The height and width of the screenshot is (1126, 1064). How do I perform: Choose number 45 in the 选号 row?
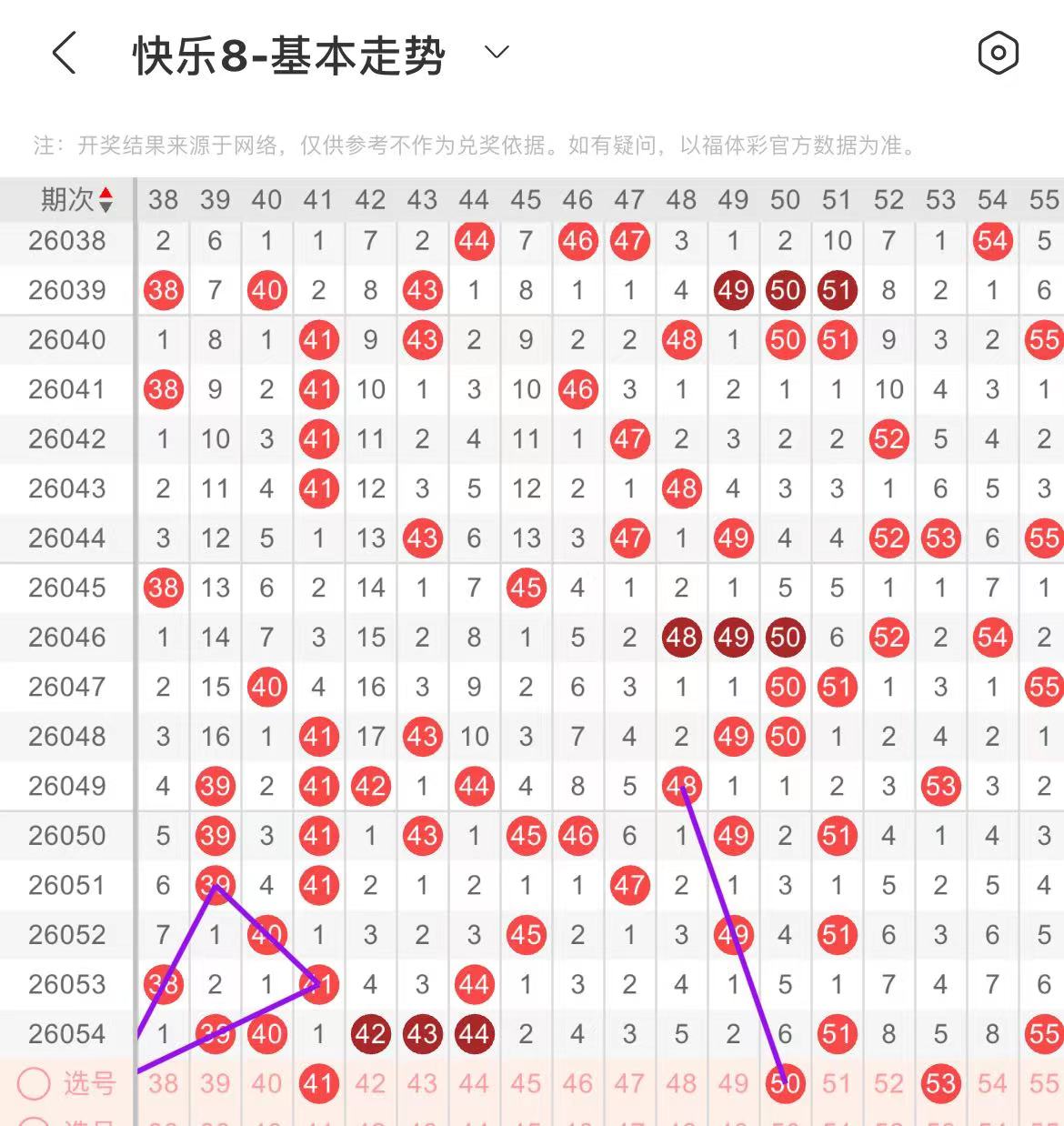point(526,1083)
